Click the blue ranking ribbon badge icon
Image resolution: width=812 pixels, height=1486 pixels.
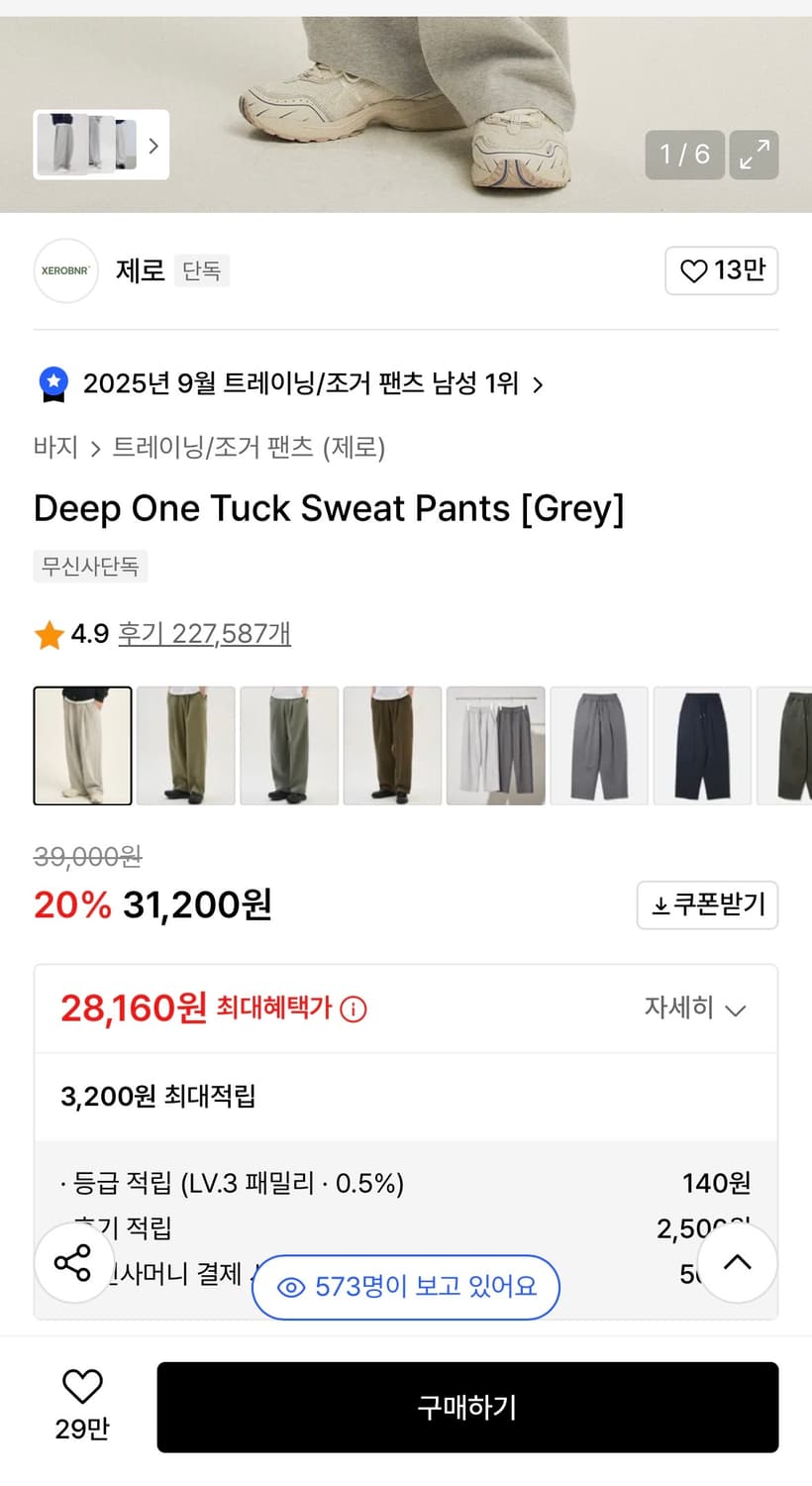(51, 383)
